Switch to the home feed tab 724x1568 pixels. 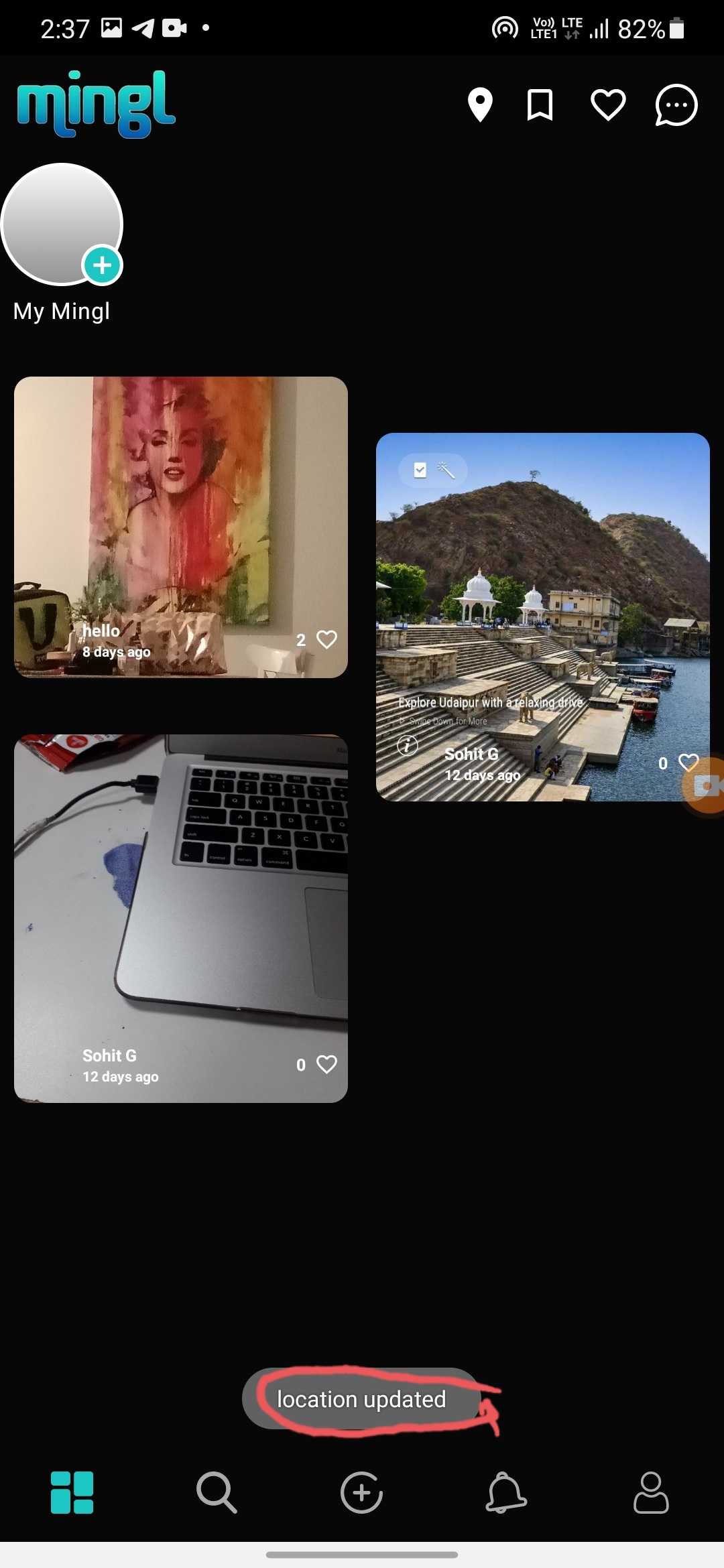pos(72,1492)
